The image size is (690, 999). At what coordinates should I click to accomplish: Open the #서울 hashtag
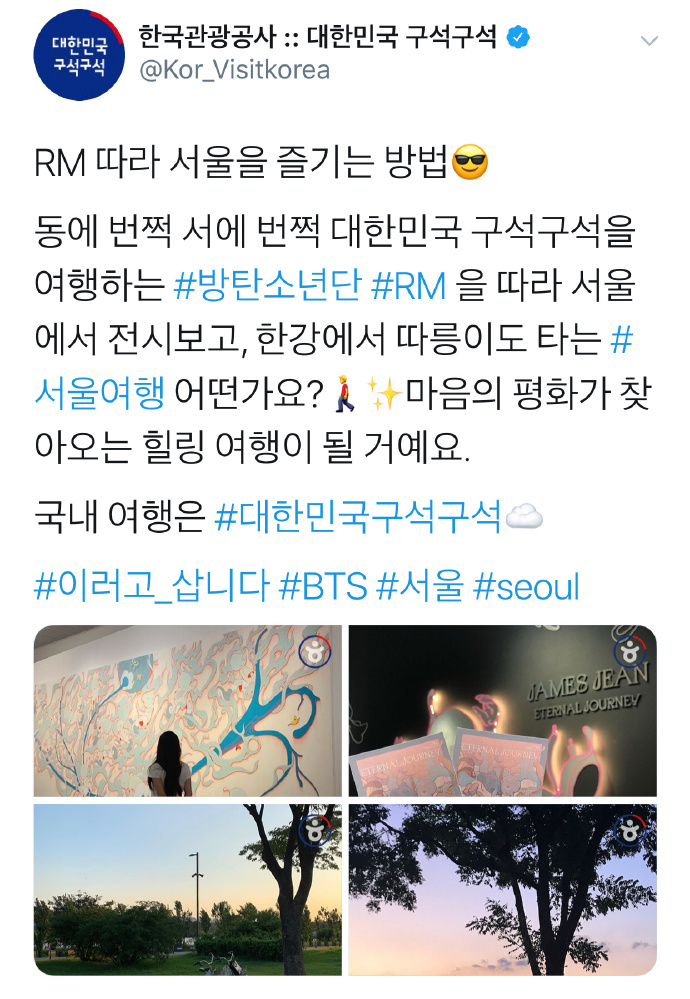pyautogui.click(x=420, y=586)
